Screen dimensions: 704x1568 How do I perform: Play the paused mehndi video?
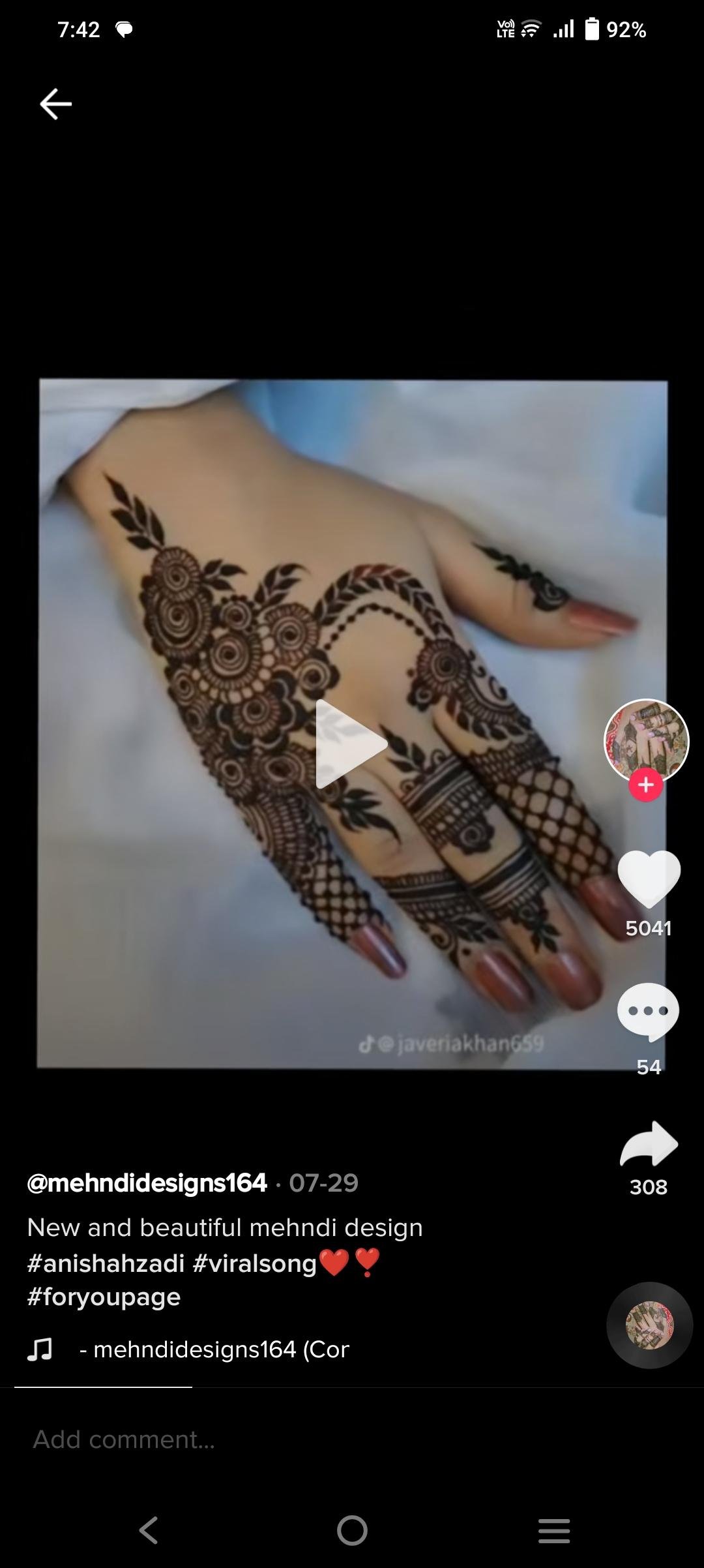(351, 744)
